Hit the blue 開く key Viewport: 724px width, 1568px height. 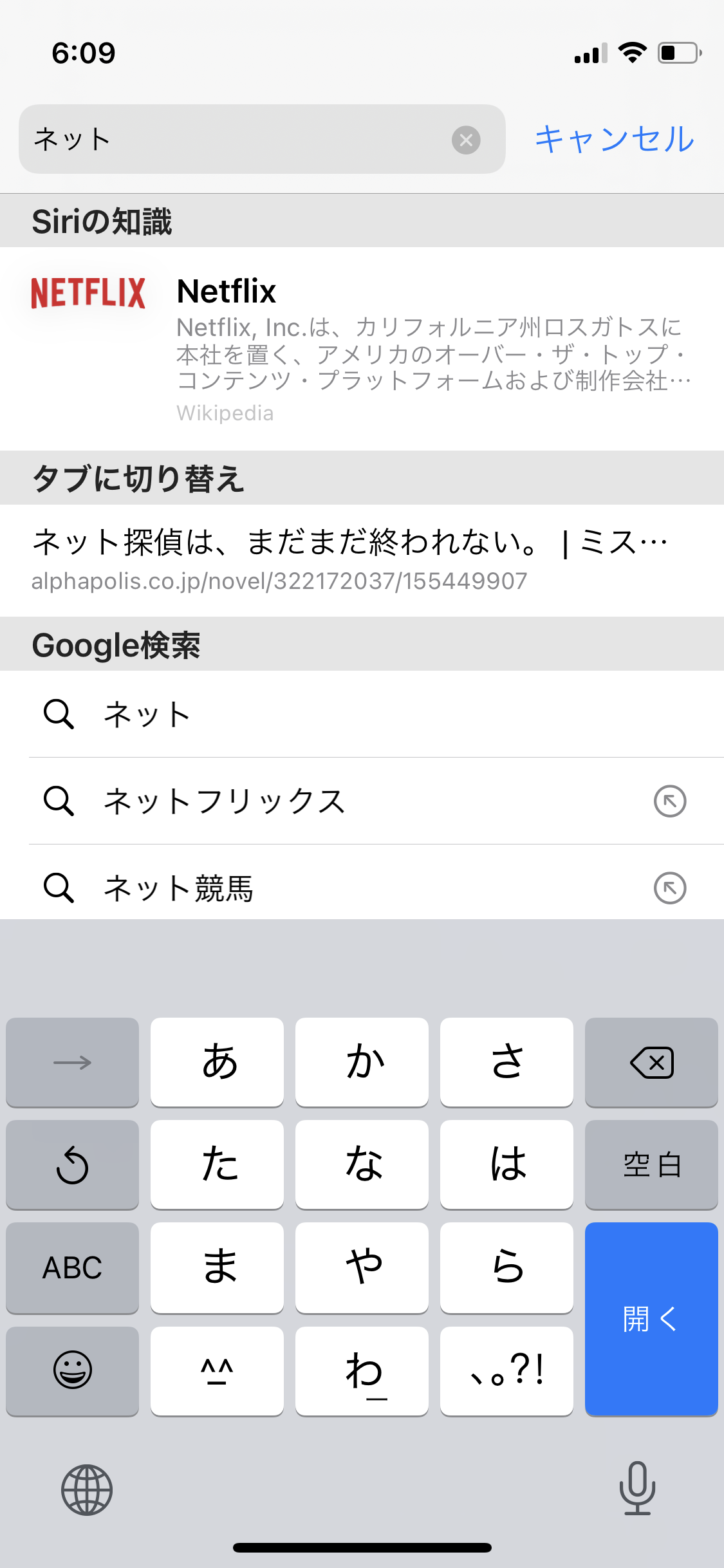(651, 1318)
